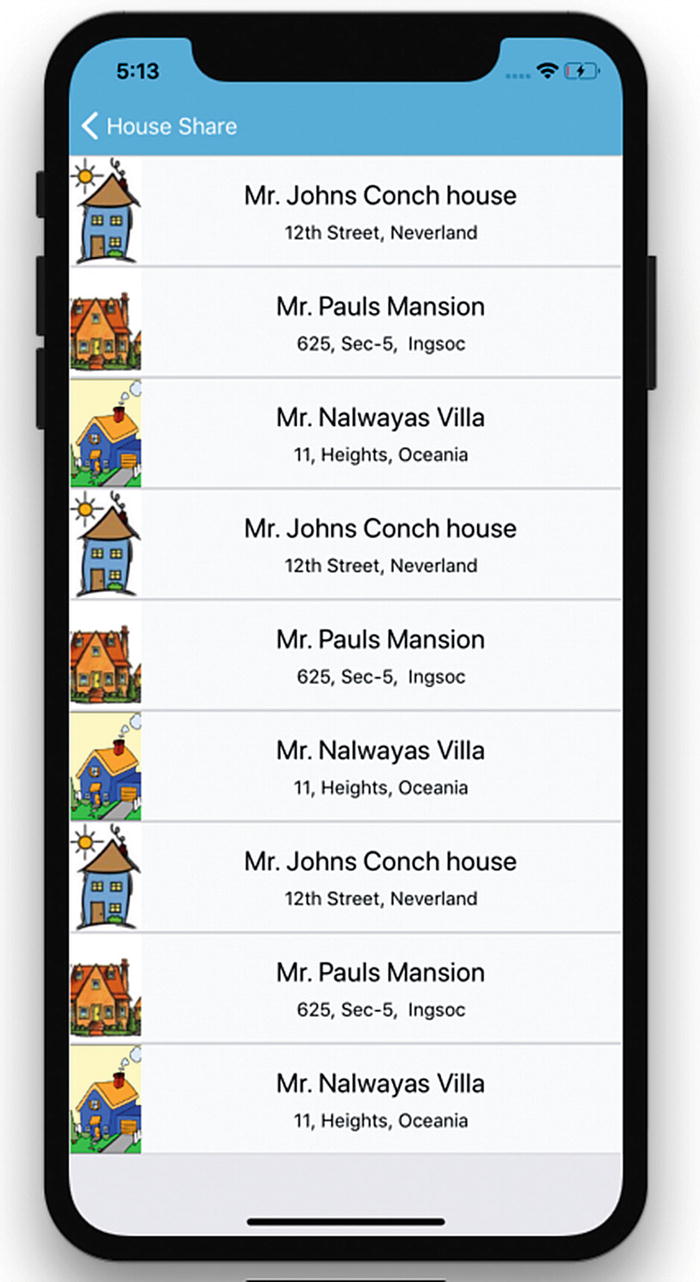Open the first Mr. Nalwayas Villa row
Viewport: 700px width, 1282px height.
click(380, 433)
